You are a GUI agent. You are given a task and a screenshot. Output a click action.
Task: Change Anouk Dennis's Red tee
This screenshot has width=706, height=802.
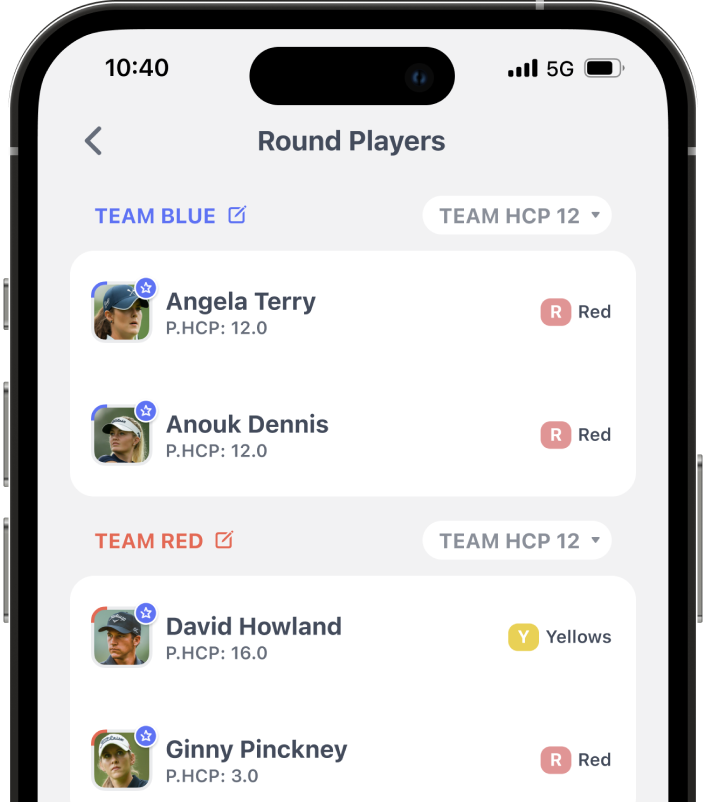tap(576, 435)
